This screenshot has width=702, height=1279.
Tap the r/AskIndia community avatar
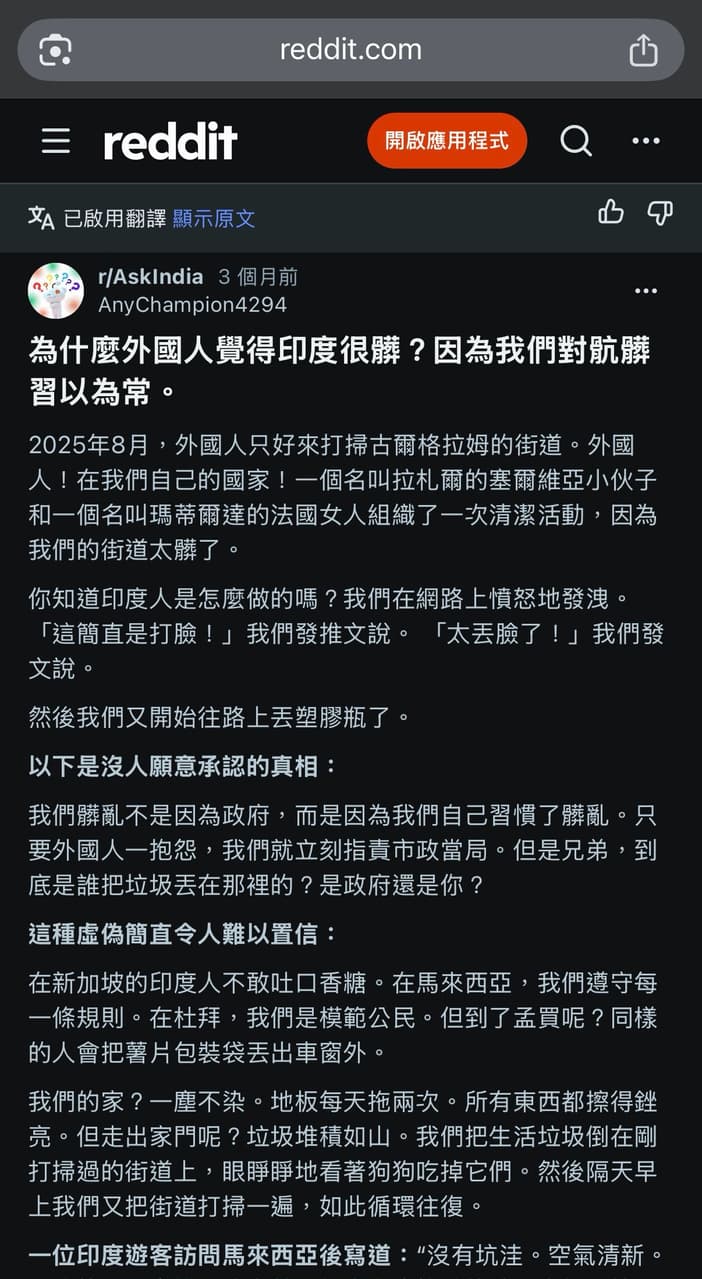pyautogui.click(x=56, y=291)
